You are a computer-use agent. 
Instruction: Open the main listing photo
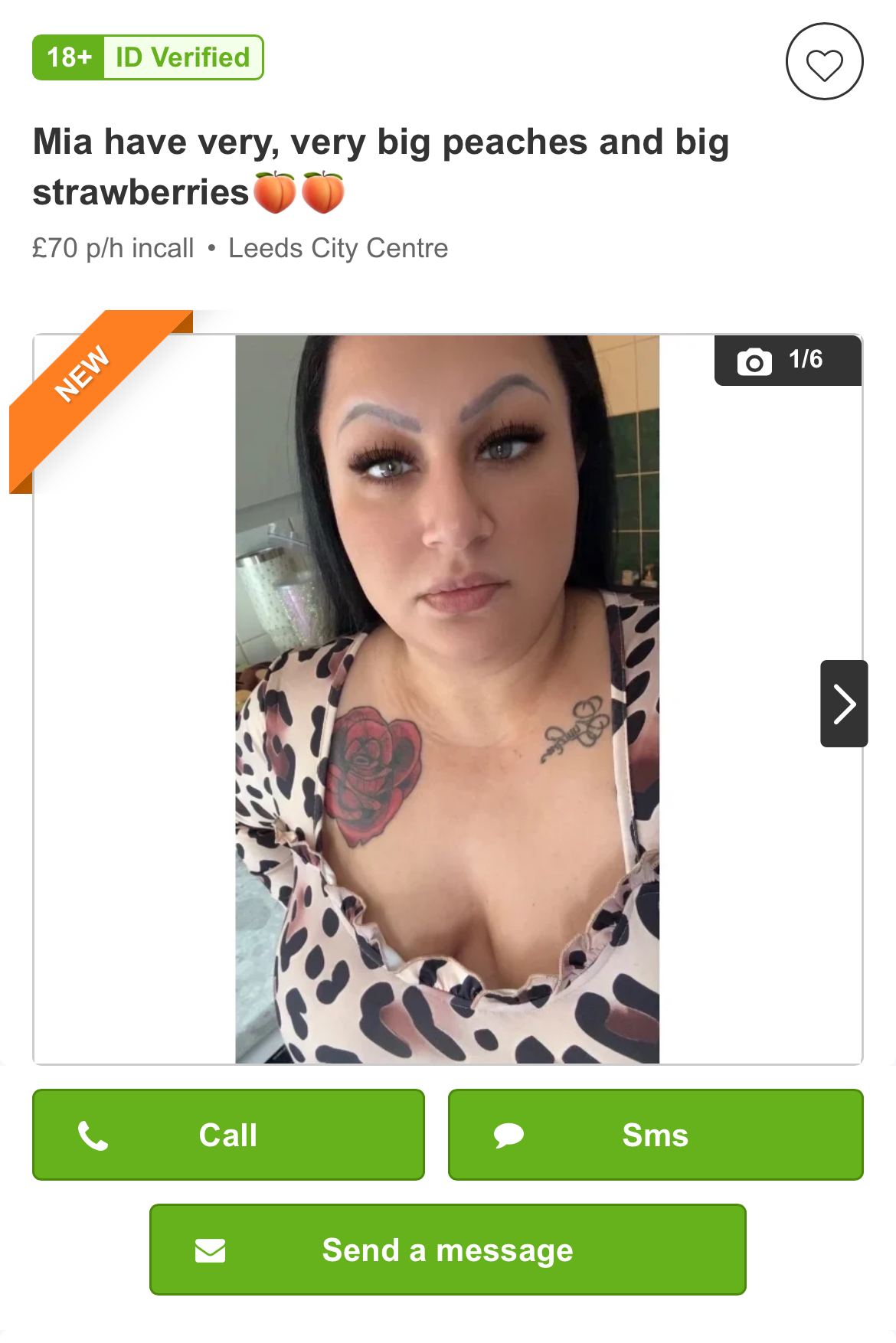[447, 699]
